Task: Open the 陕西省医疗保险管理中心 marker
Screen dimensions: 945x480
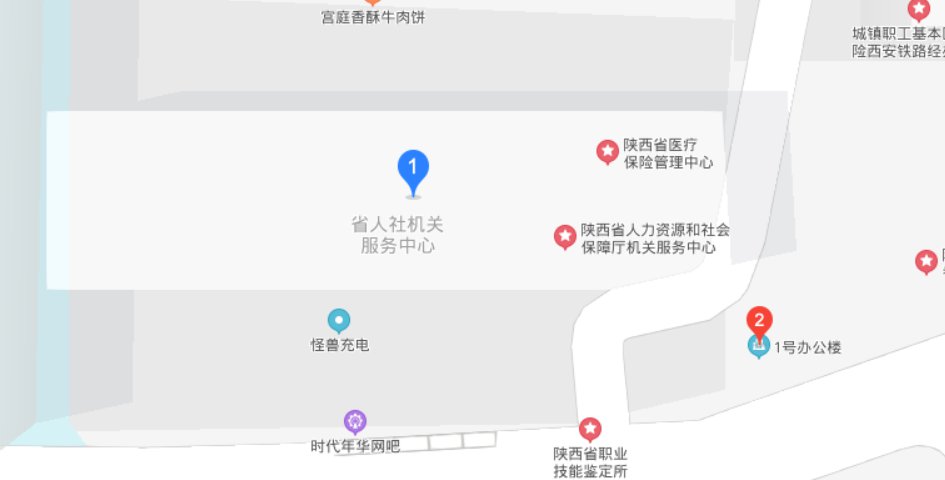Action: tap(607, 152)
